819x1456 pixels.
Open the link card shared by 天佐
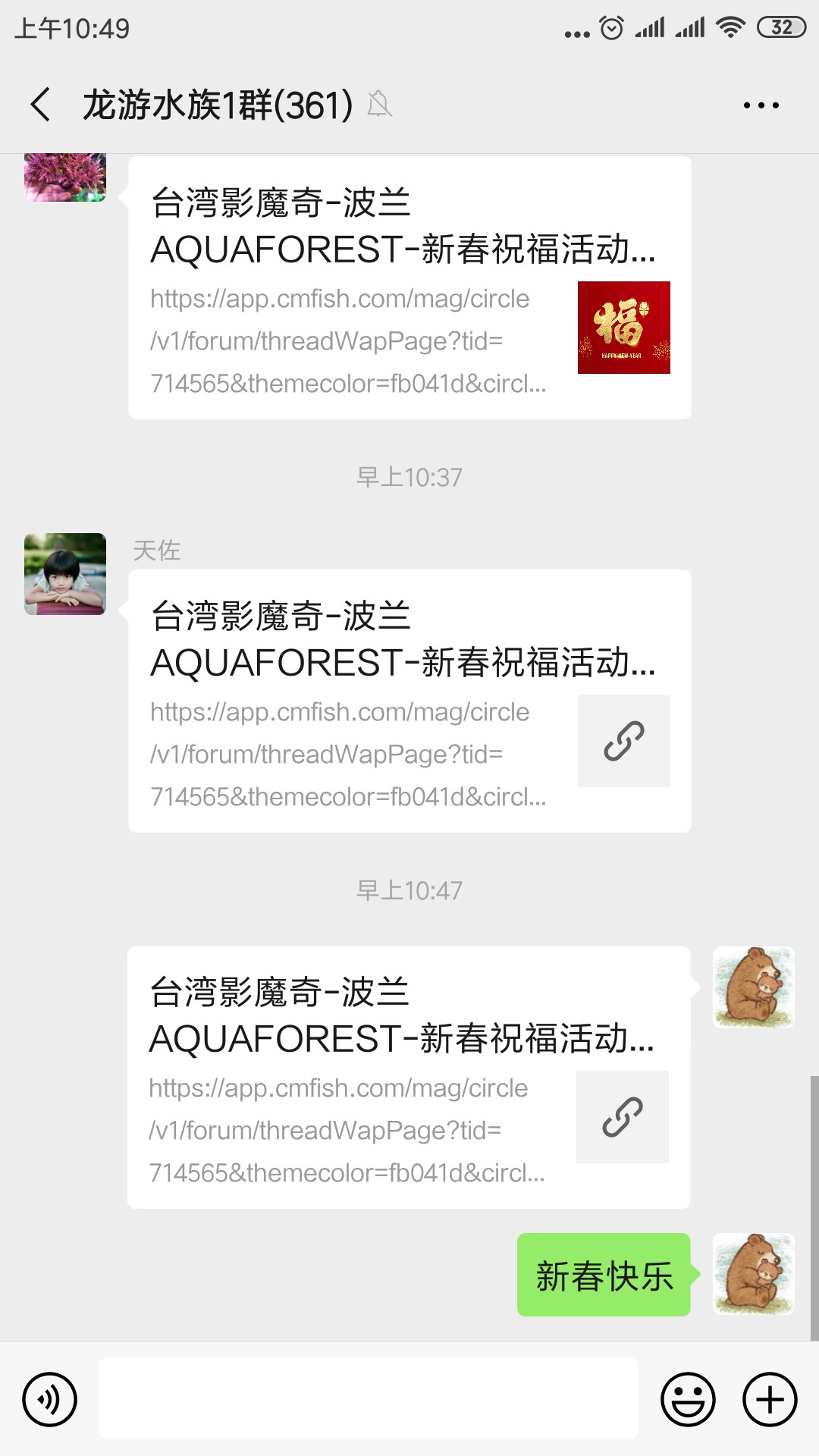point(409,701)
